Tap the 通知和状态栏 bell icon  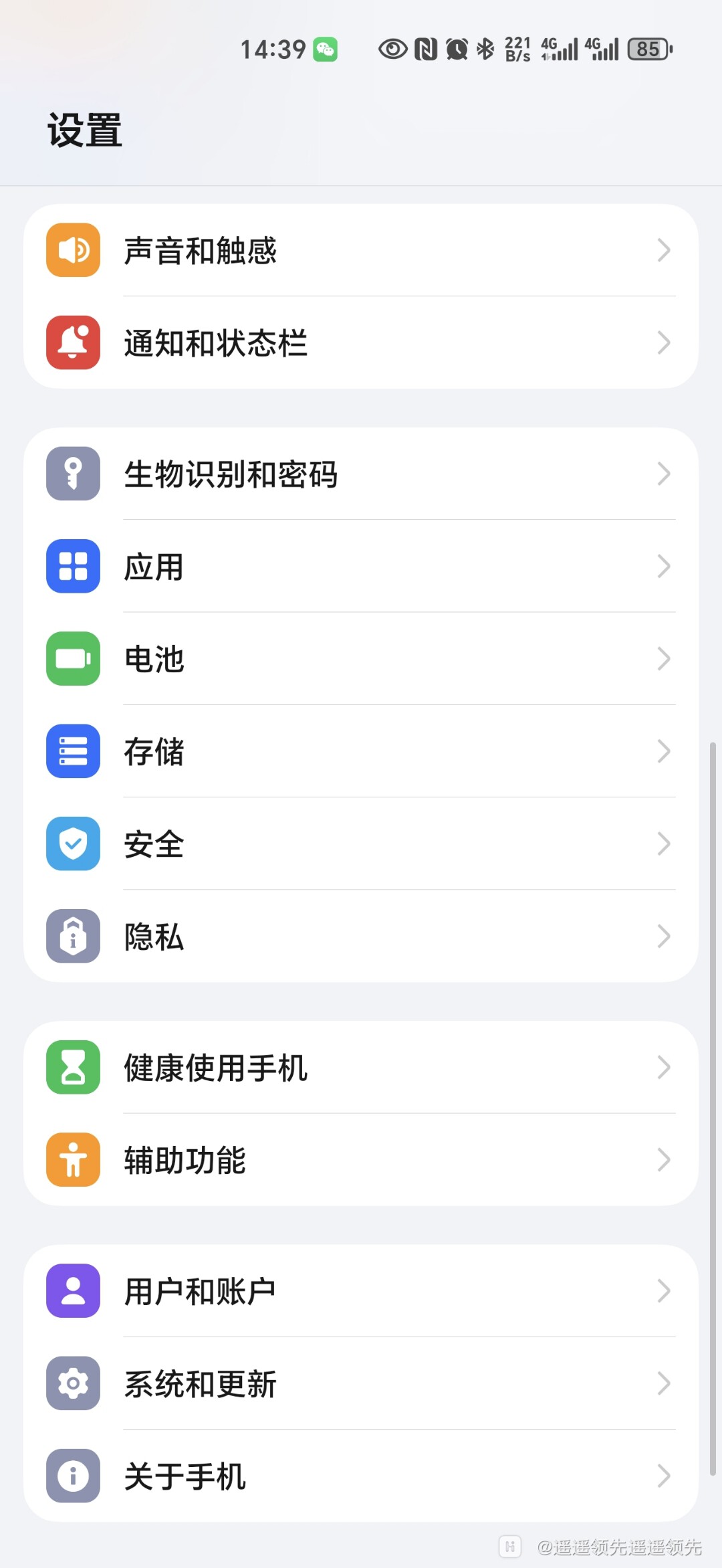tap(72, 343)
